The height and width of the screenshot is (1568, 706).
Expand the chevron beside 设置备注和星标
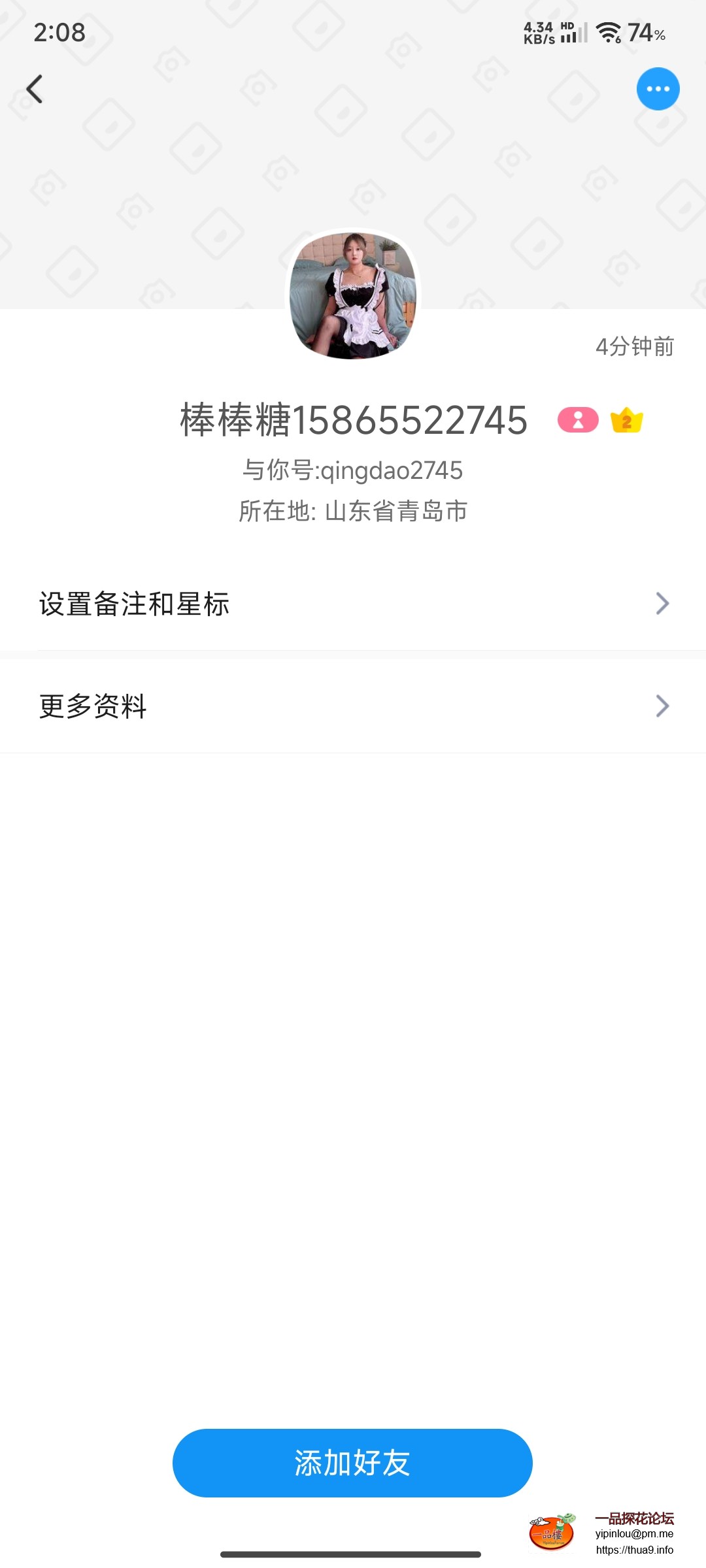pos(662,604)
